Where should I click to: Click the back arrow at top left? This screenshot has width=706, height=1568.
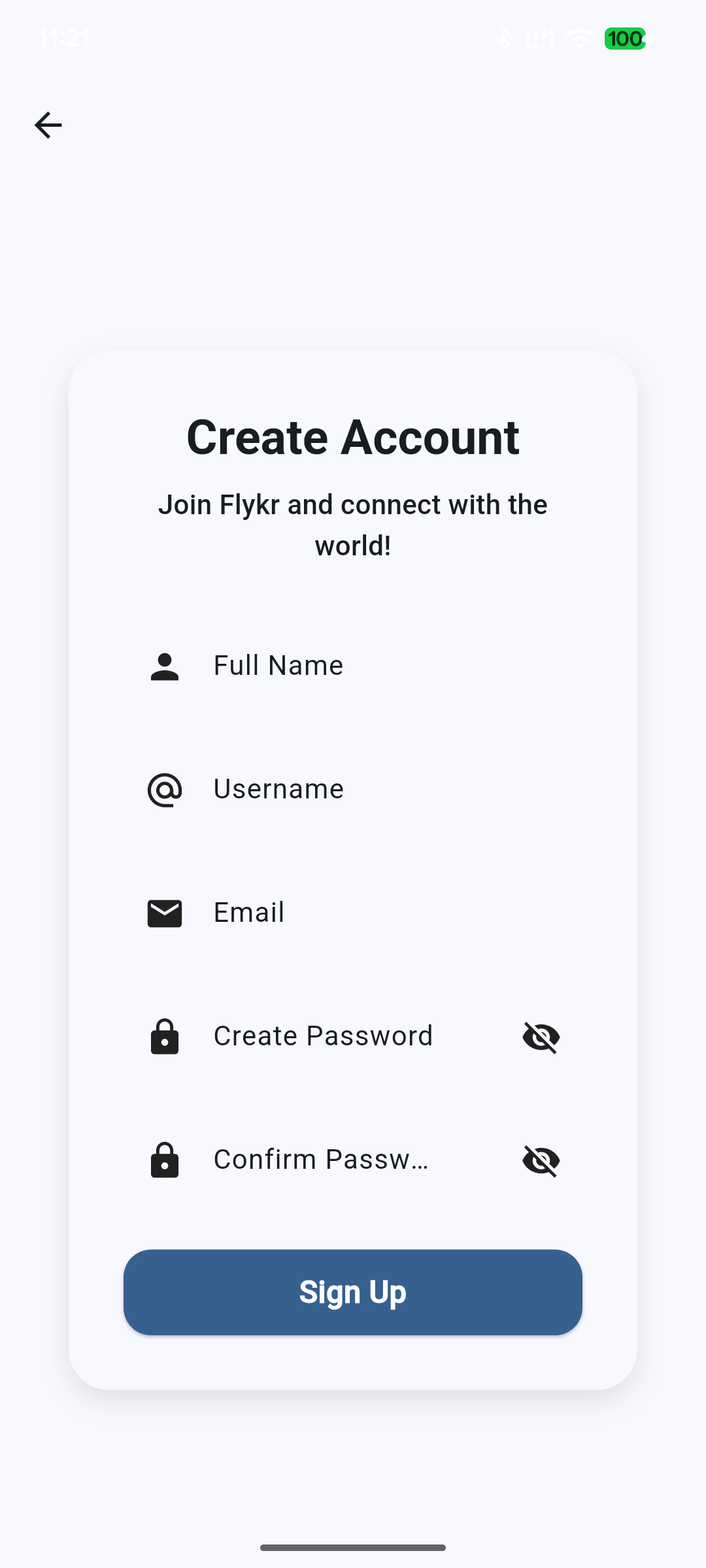[48, 124]
